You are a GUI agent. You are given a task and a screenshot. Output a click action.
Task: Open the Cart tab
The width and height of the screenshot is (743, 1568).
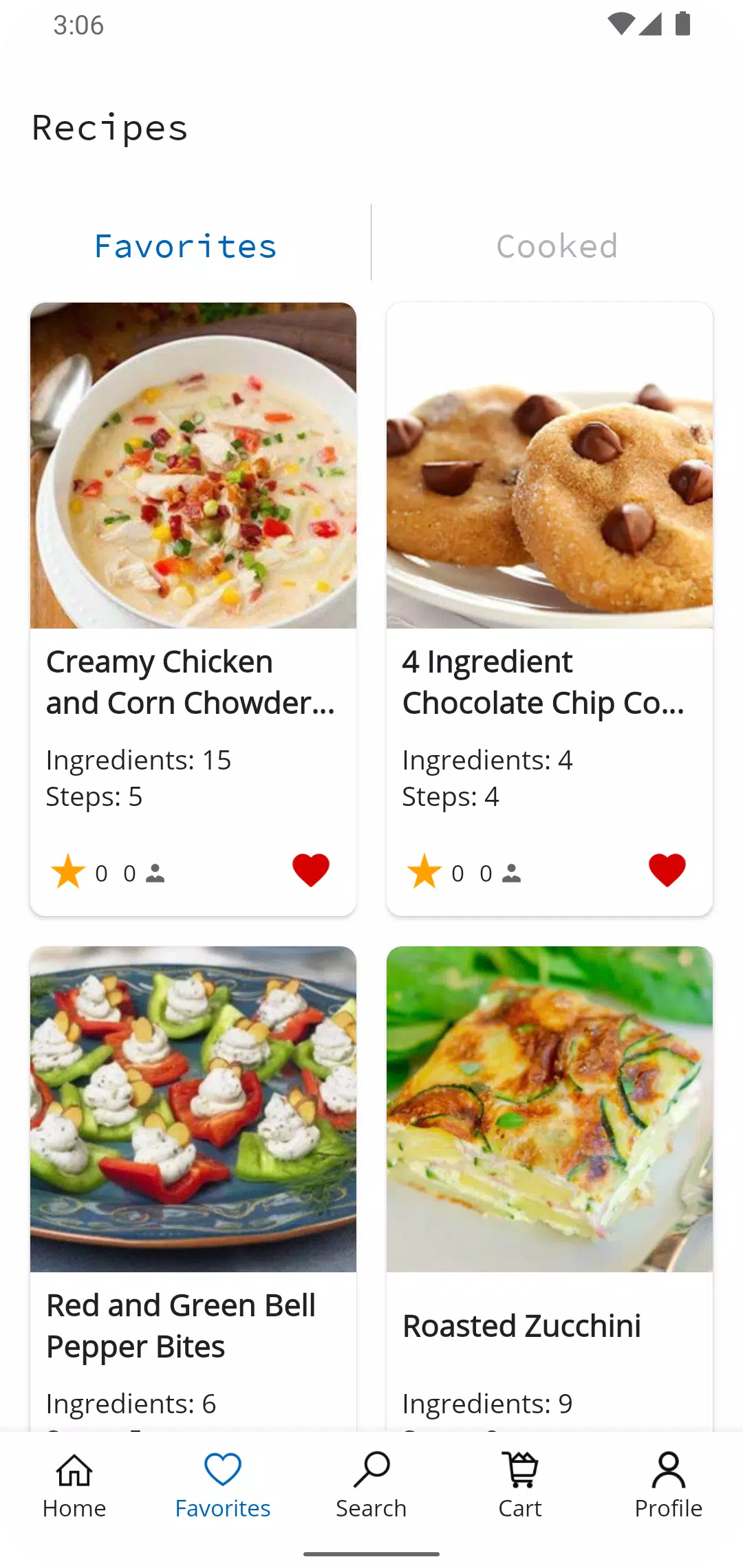[520, 1485]
